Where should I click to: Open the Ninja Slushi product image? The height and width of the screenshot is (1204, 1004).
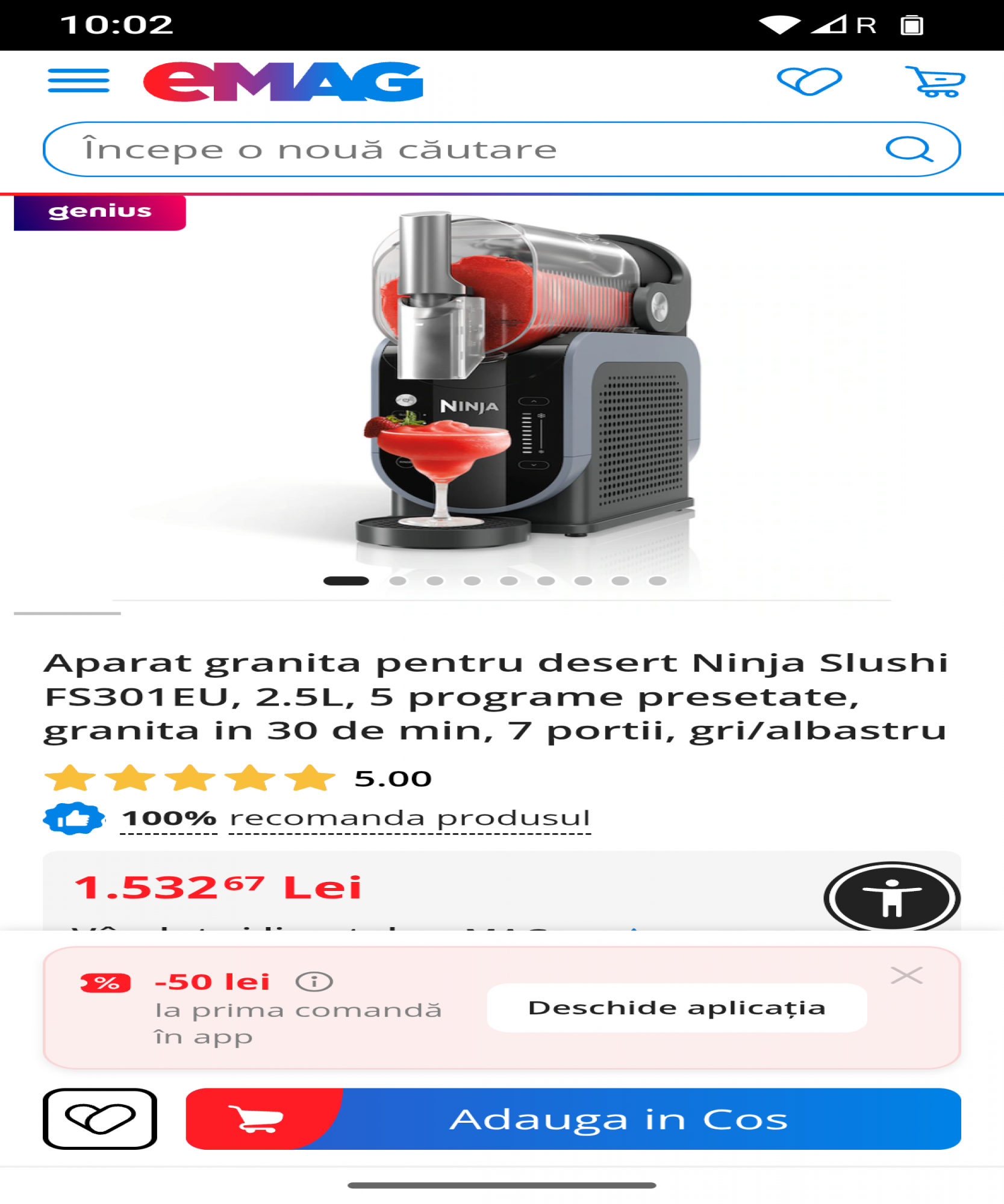[x=530, y=379]
